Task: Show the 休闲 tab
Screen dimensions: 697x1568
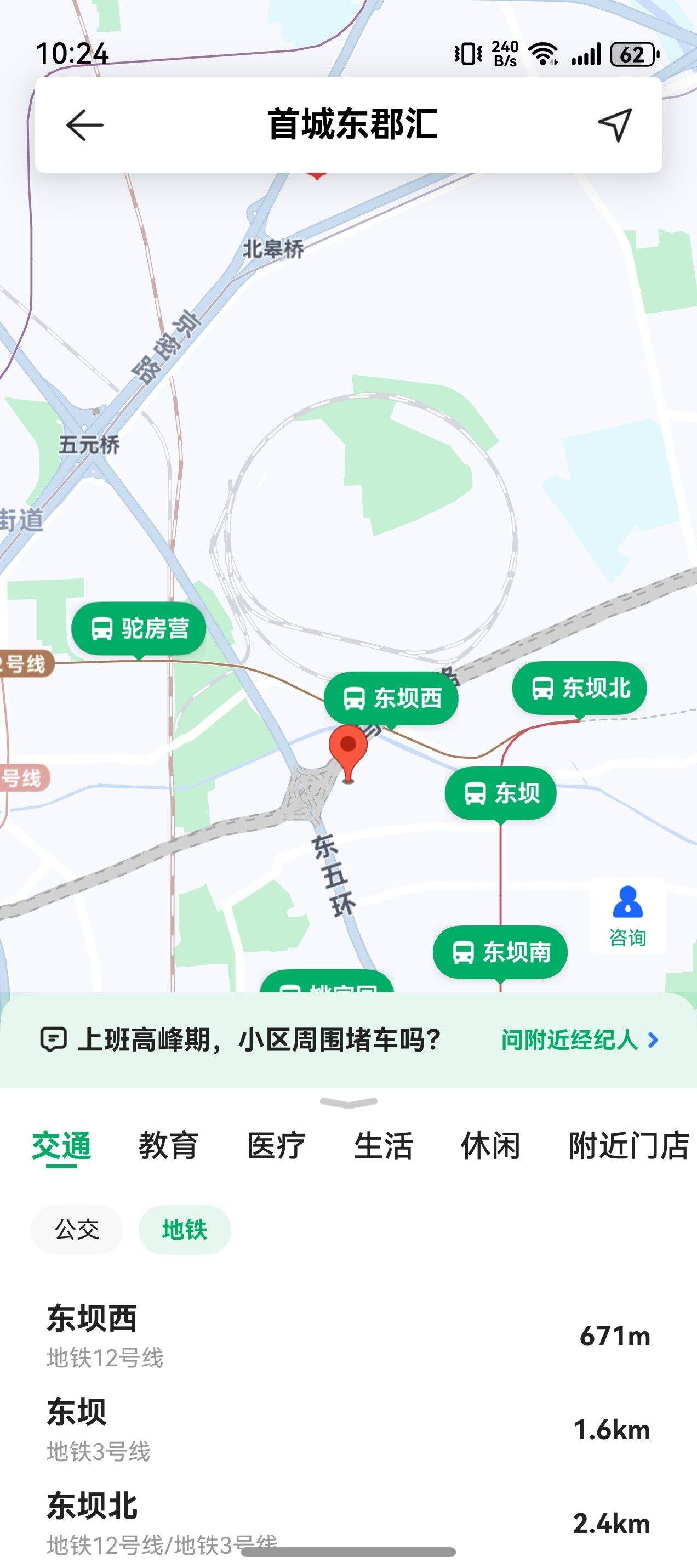Action: coord(490,1145)
